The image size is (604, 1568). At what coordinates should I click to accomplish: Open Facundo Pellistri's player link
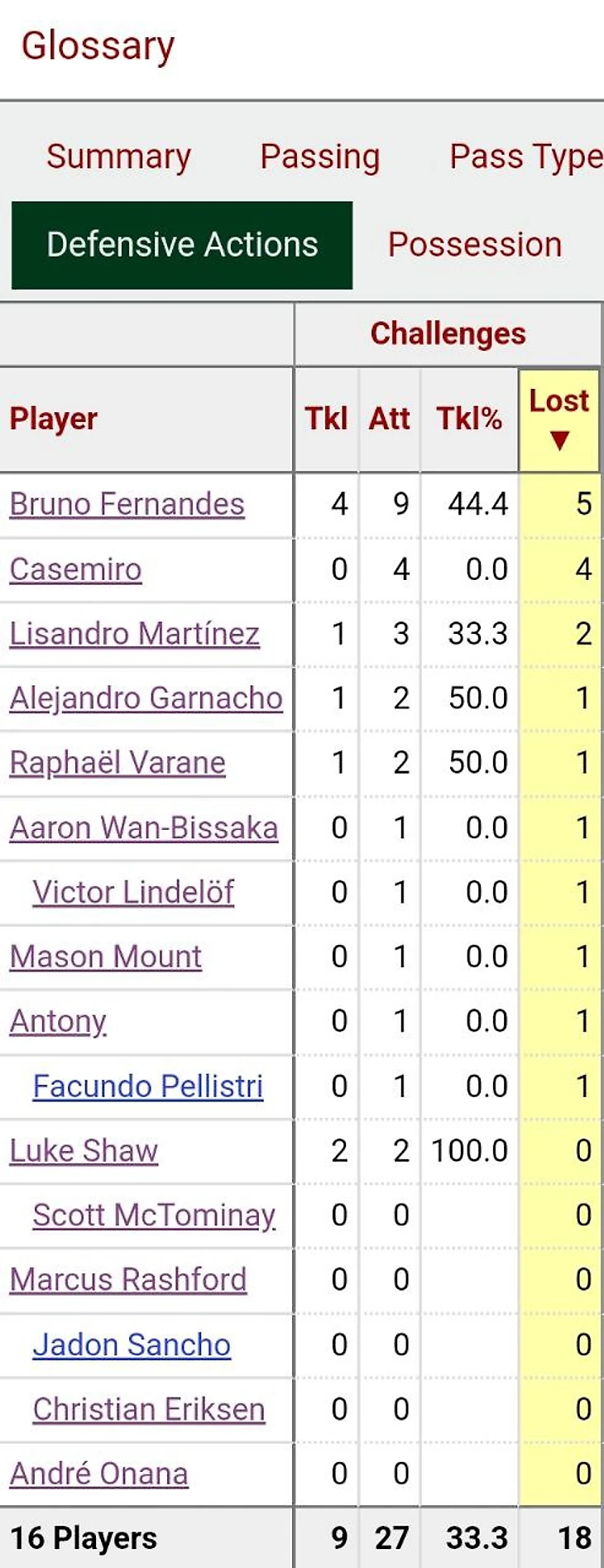[147, 1086]
